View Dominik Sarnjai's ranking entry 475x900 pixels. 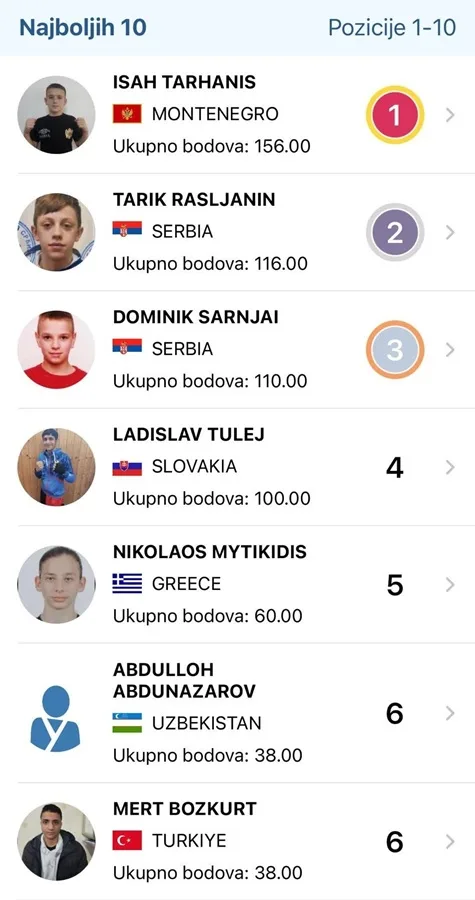238,350
